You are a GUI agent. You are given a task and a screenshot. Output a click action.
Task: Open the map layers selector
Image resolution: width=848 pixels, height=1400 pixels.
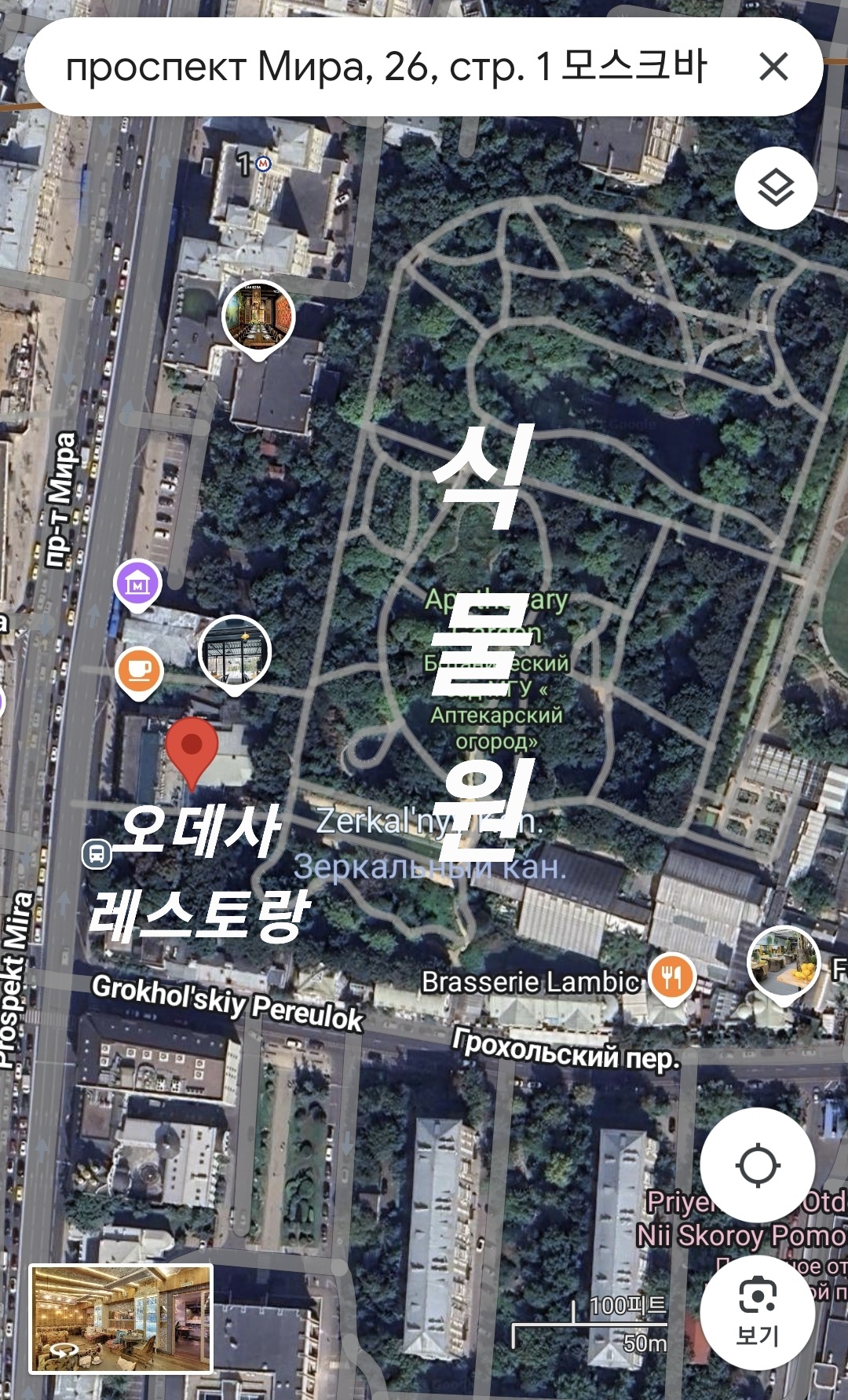pos(776,188)
